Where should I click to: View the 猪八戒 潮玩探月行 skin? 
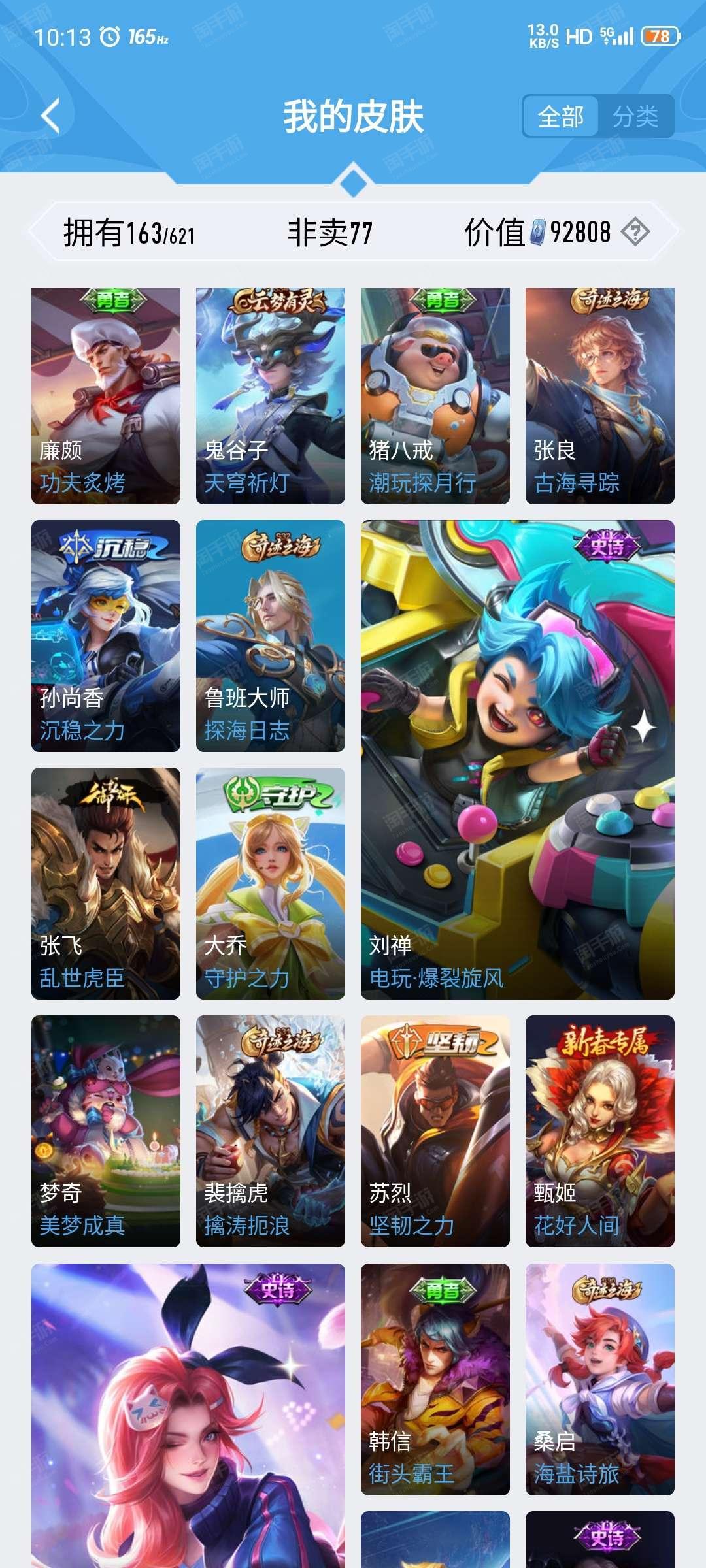435,396
